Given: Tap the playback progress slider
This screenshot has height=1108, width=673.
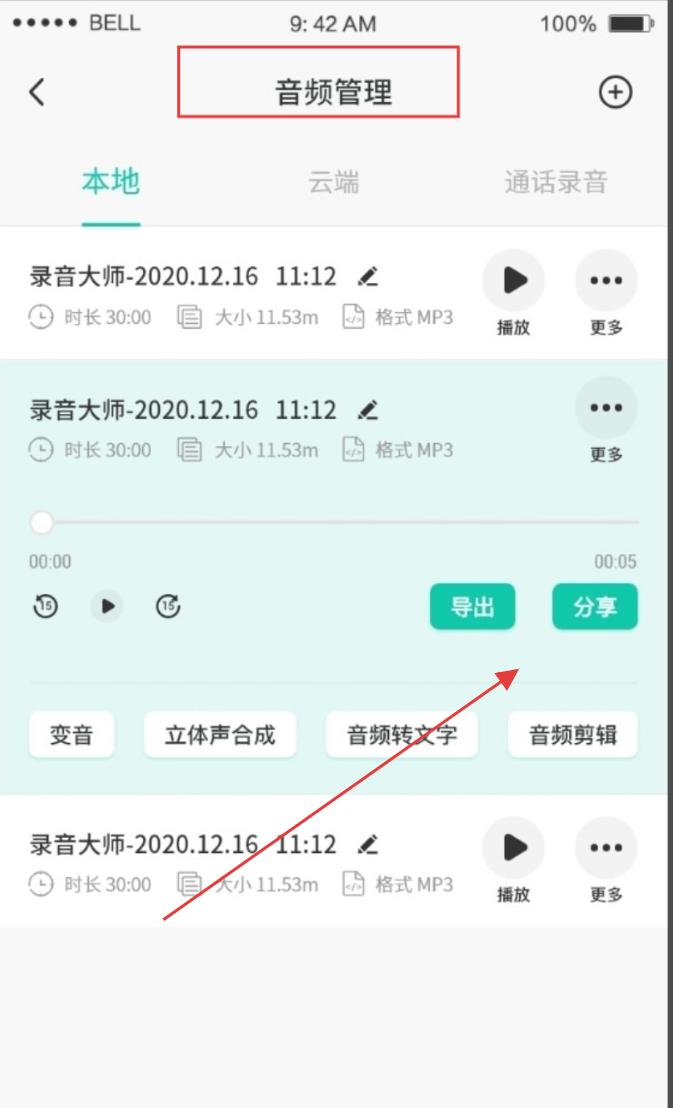Looking at the screenshot, I should click(x=340, y=522).
